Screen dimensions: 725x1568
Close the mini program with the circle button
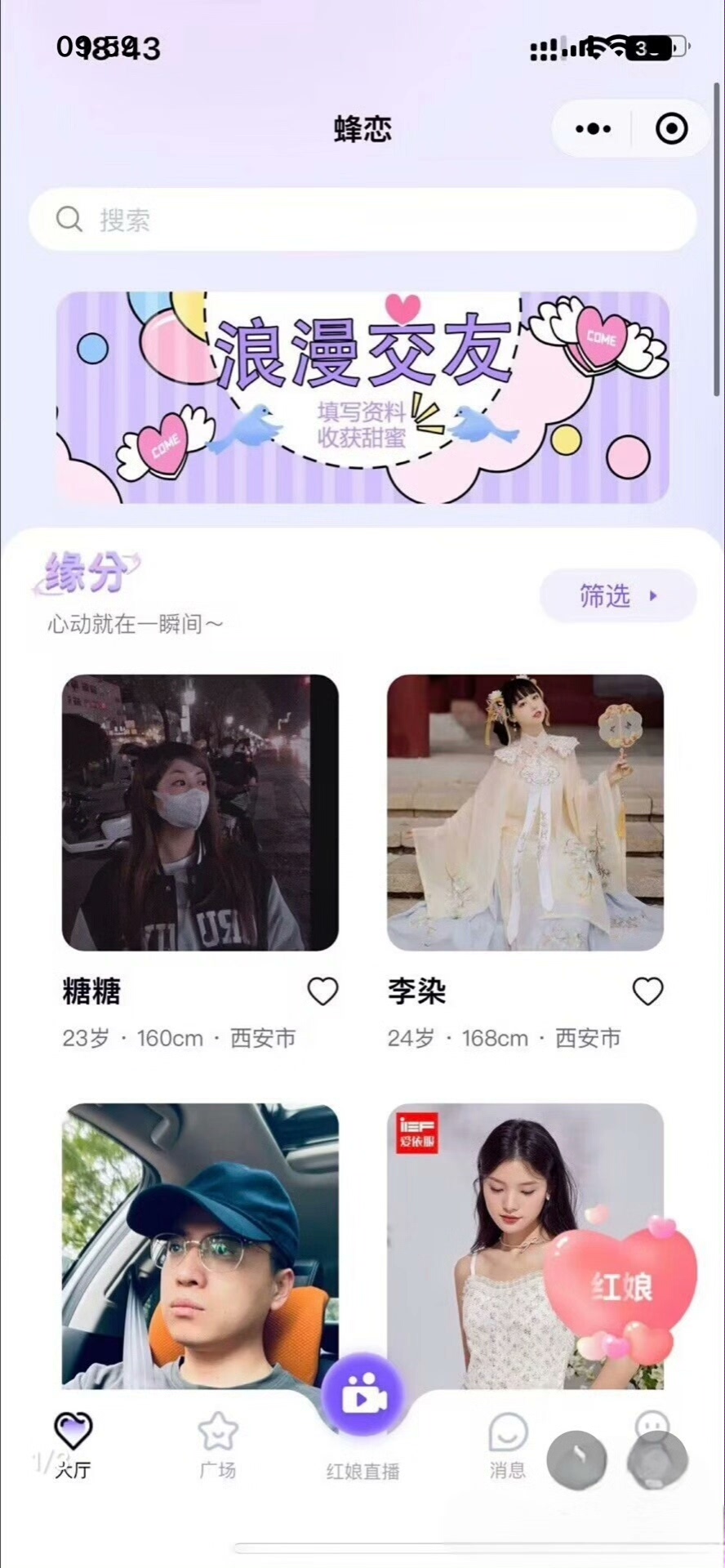(x=671, y=129)
